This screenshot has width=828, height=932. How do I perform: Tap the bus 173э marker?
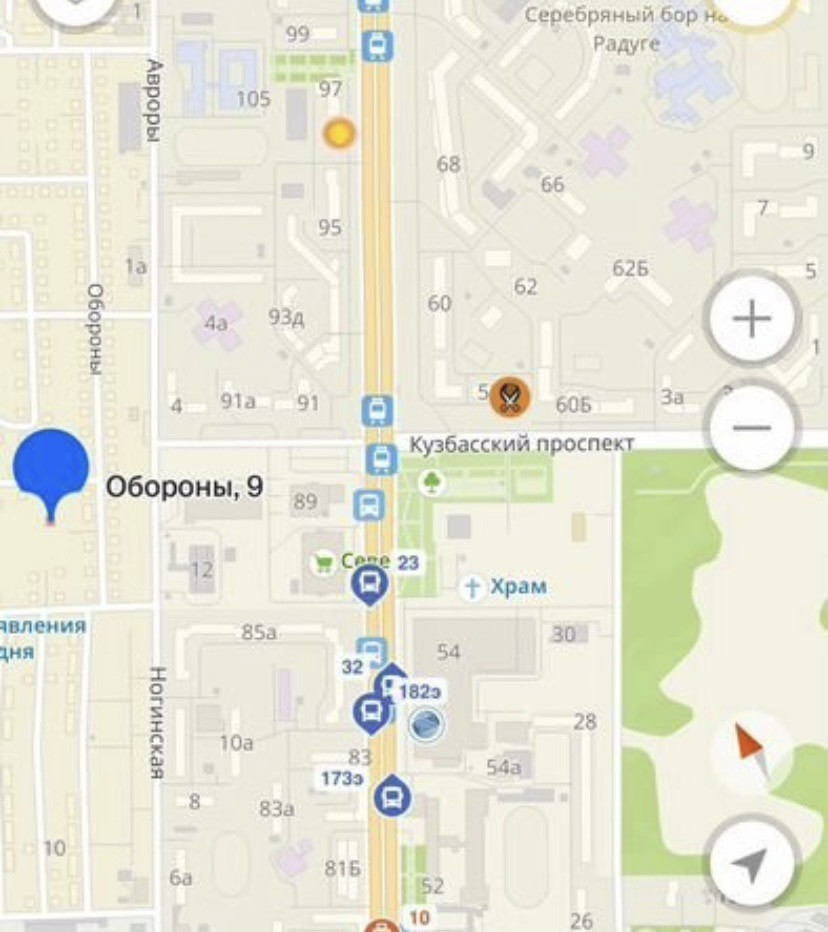coord(392,796)
